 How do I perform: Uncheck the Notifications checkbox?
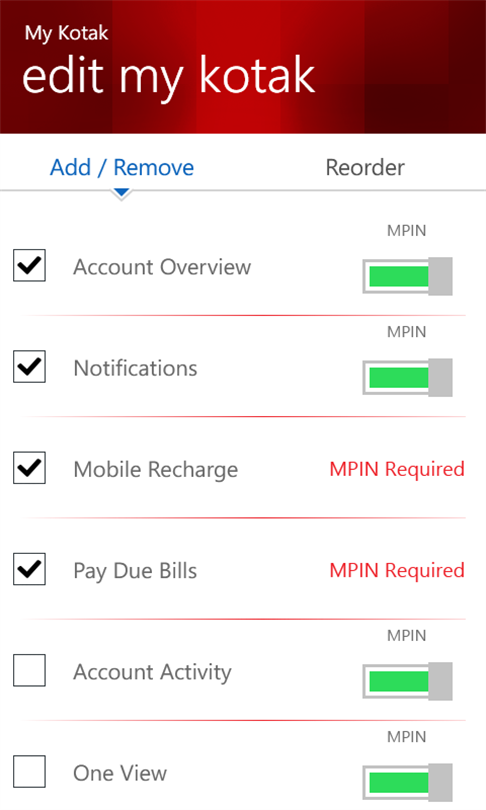point(29,367)
